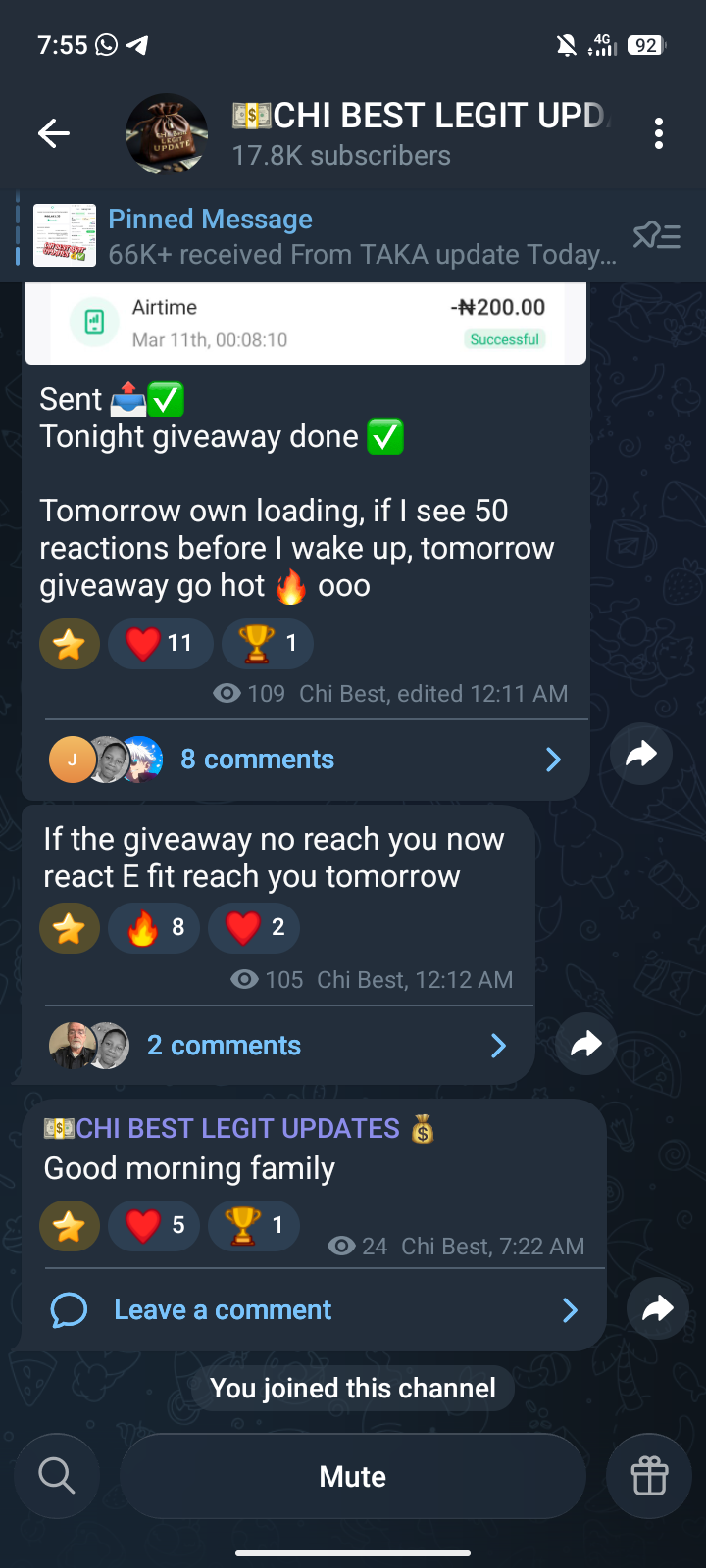Add heart reaction with 2 count
This screenshot has height=1568, width=706.
pyautogui.click(x=253, y=927)
